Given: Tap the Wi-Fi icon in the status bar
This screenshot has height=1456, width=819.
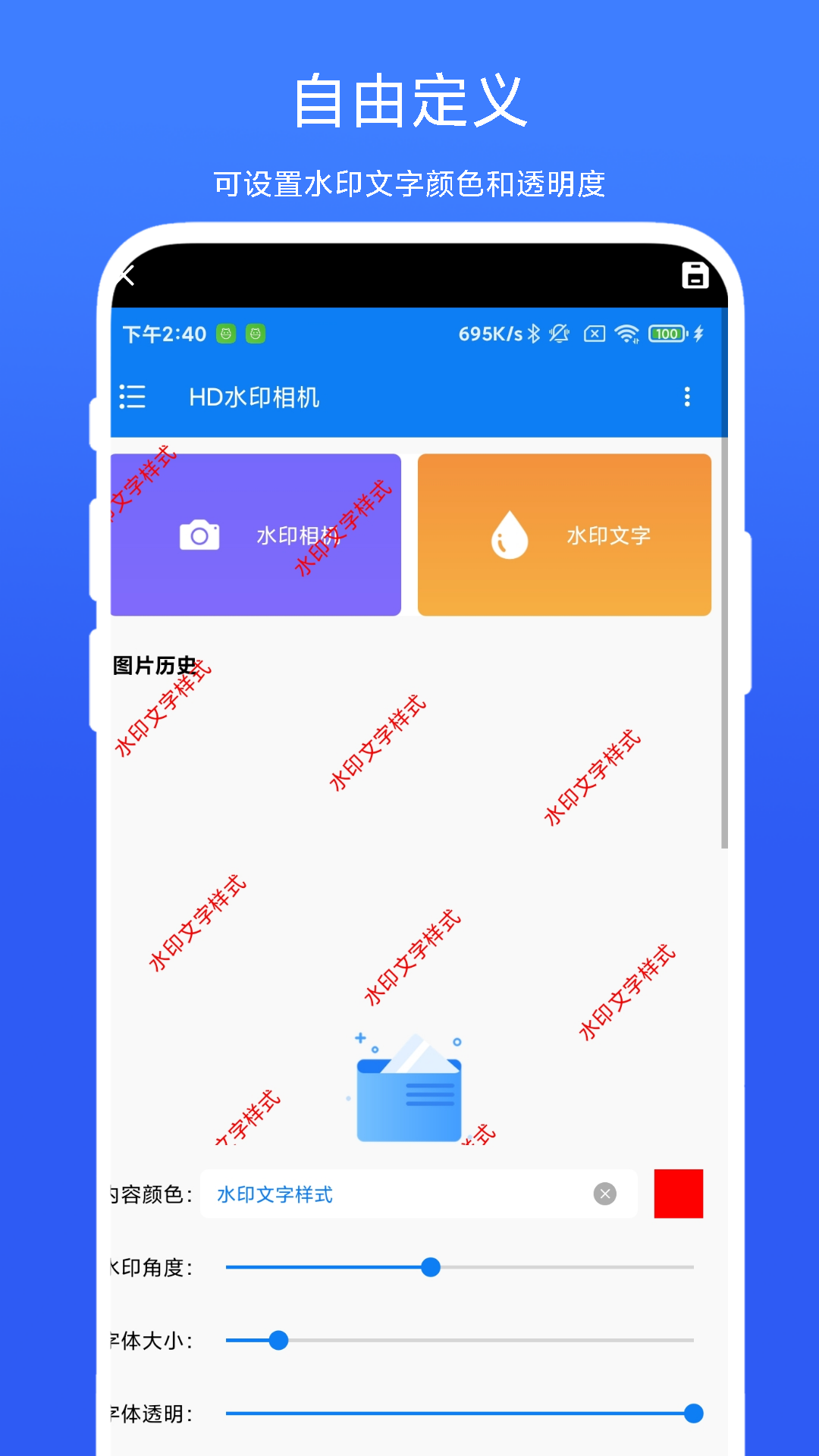Looking at the screenshot, I should pyautogui.click(x=627, y=333).
